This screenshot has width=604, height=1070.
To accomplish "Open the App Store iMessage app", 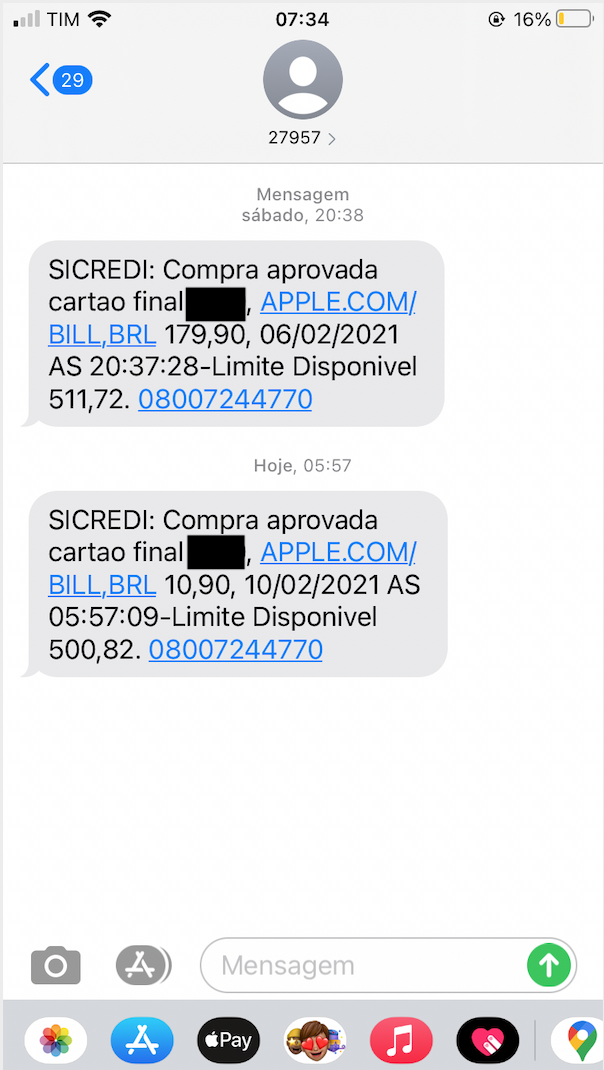I will [142, 1040].
